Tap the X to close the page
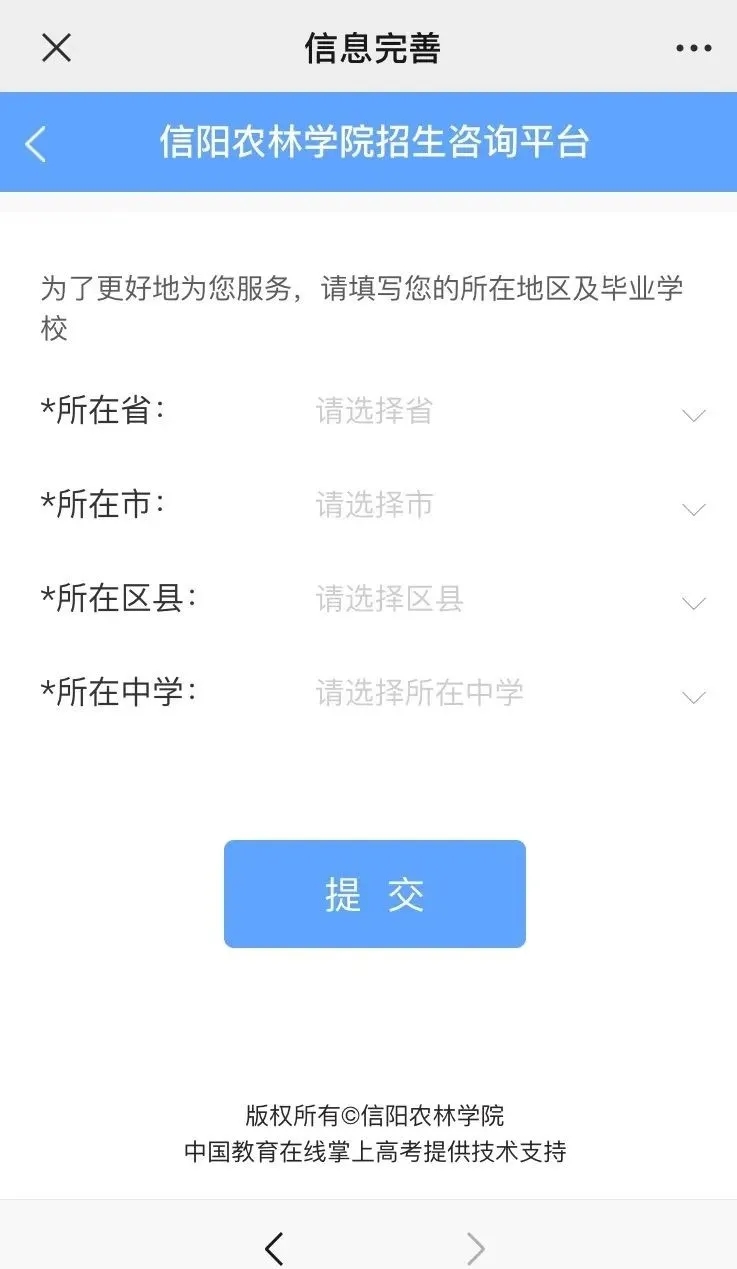The height and width of the screenshot is (1269, 737). click(56, 47)
